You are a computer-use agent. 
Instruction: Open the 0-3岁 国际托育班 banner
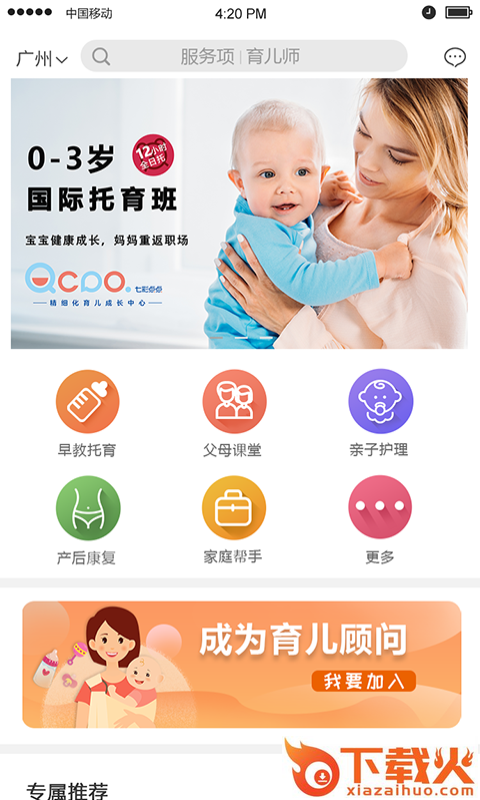click(239, 213)
